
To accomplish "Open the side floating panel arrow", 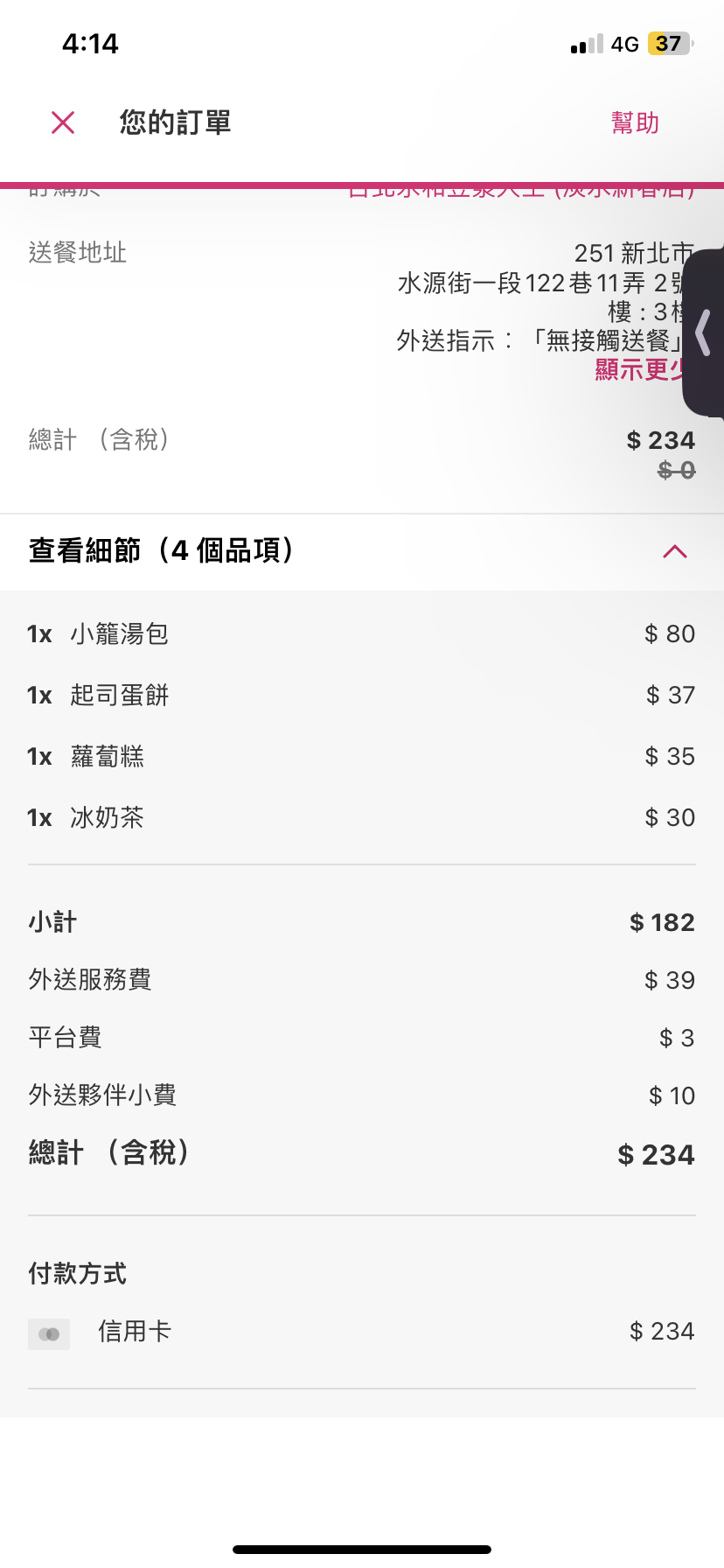I will pyautogui.click(x=703, y=333).
